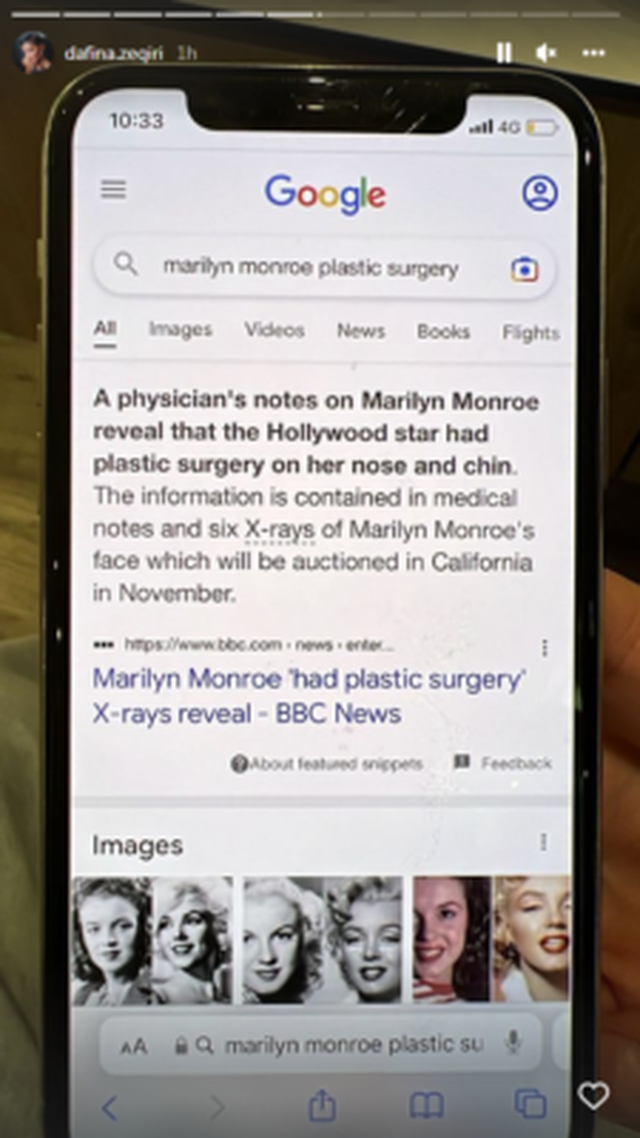Mute the story sound
The height and width of the screenshot is (1138, 640).
pyautogui.click(x=547, y=52)
